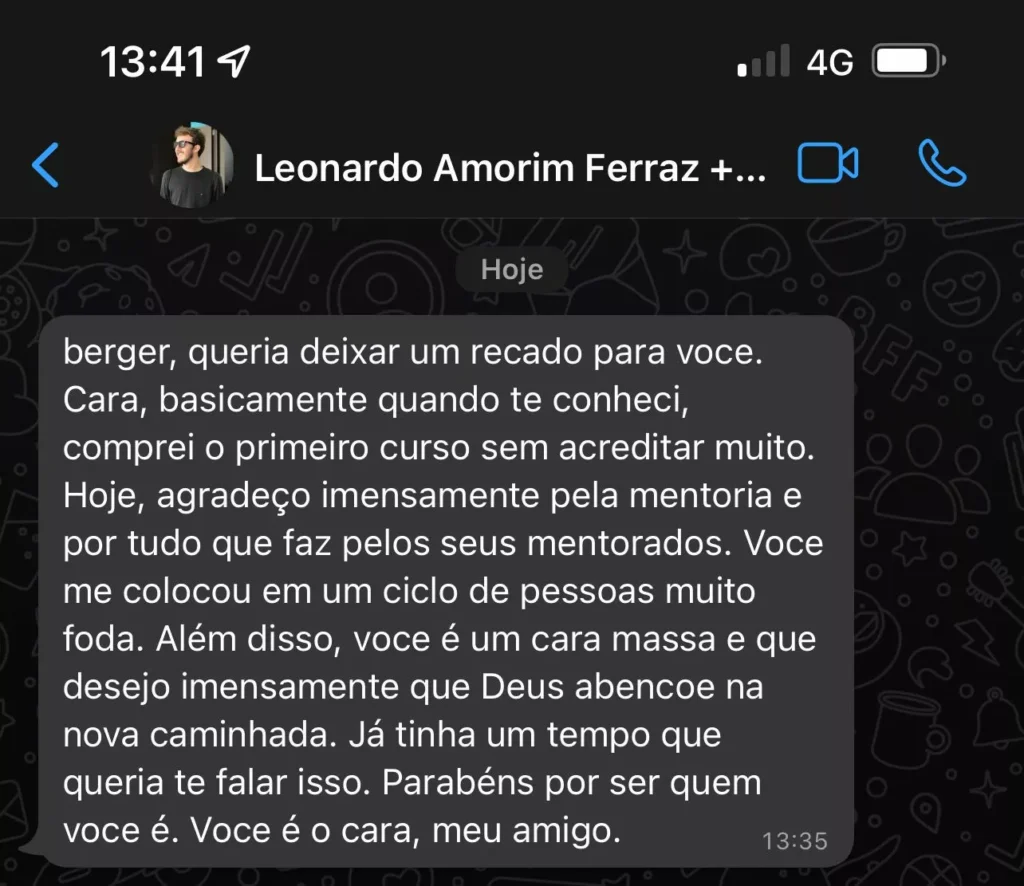Screen dimensions: 1024x886
Task: Go back to the chat list
Action: 46,166
